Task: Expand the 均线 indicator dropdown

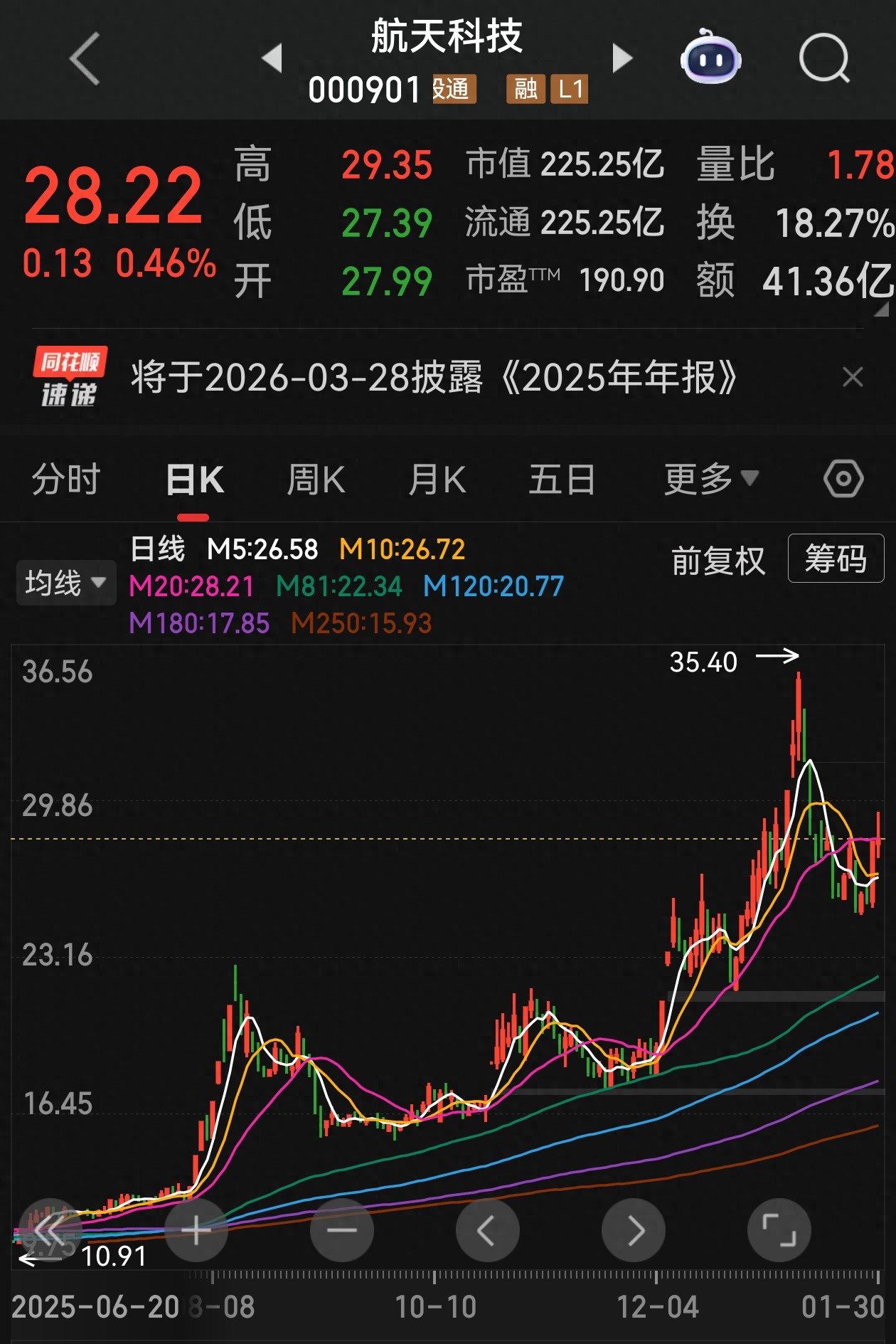Action: coord(65,583)
